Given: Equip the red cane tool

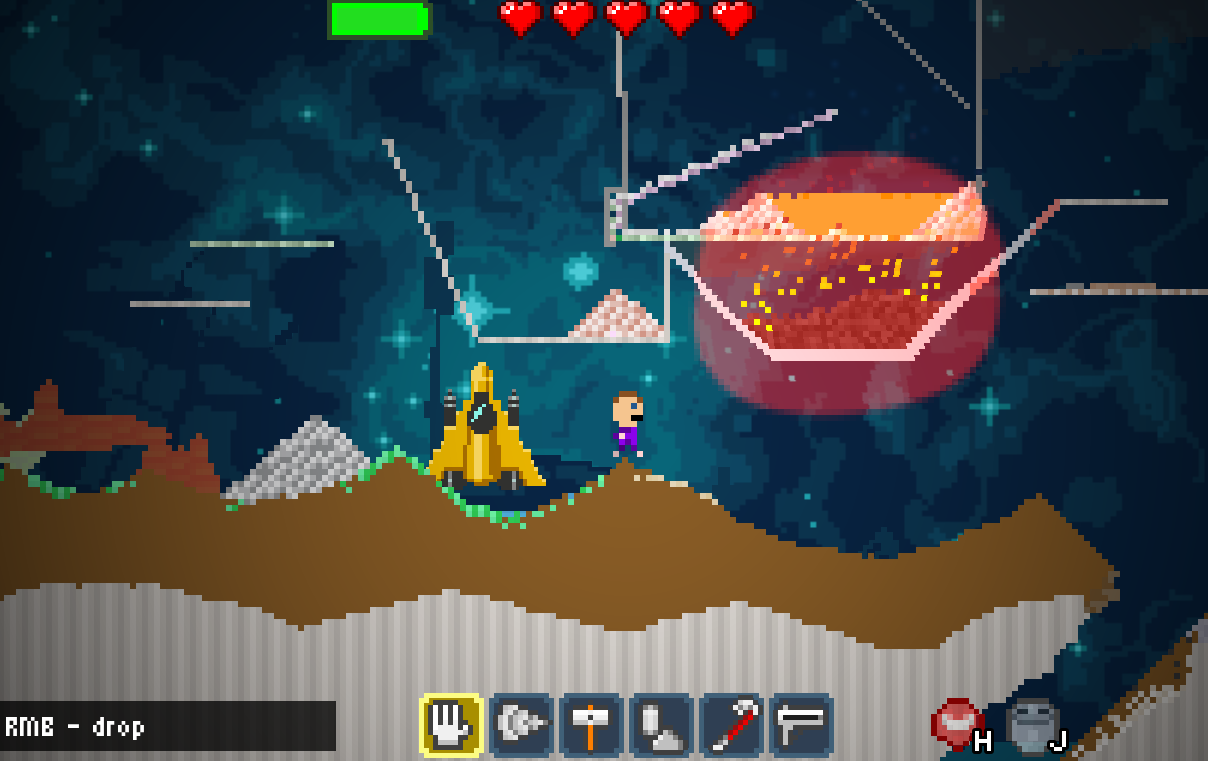Looking at the screenshot, I should click(x=732, y=725).
